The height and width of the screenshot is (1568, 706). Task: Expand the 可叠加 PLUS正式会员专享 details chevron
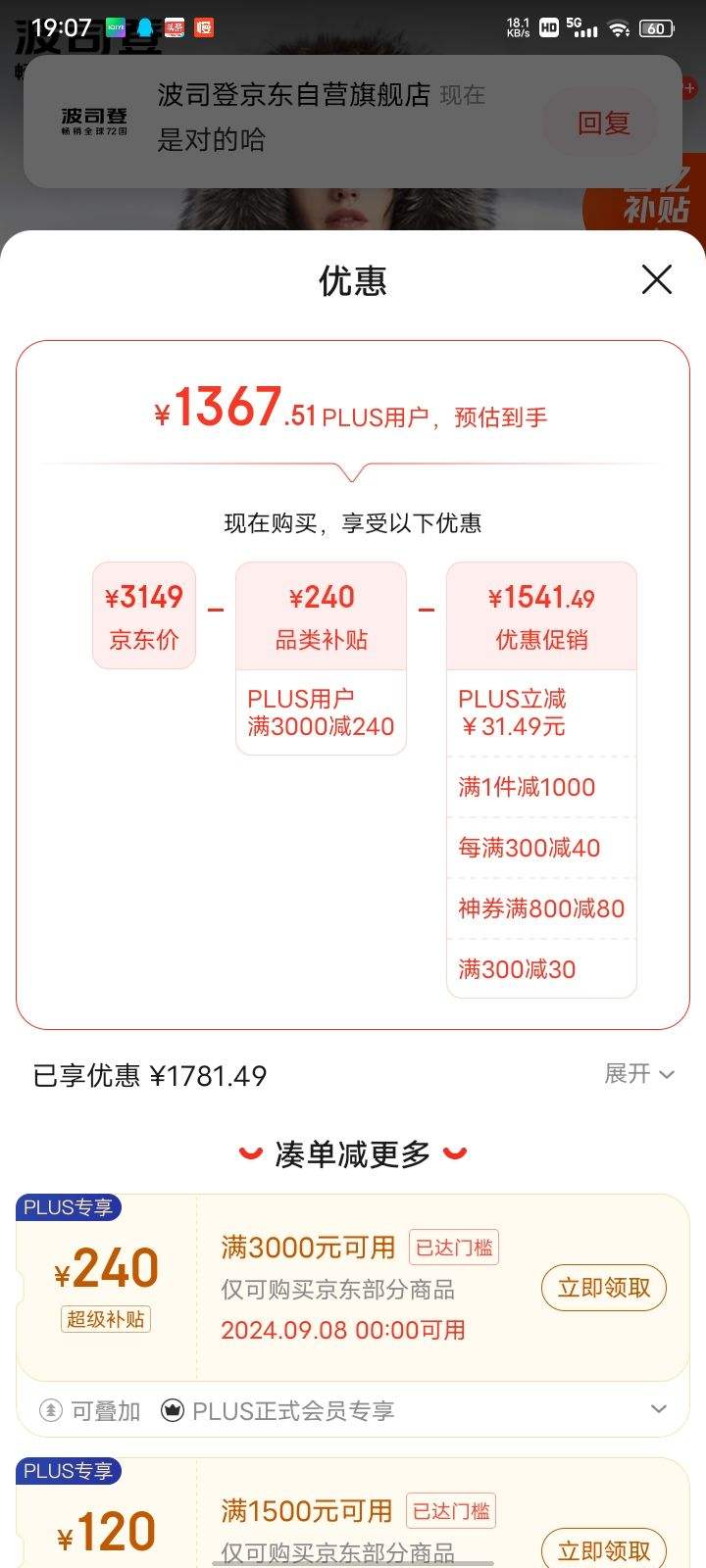pos(658,1409)
